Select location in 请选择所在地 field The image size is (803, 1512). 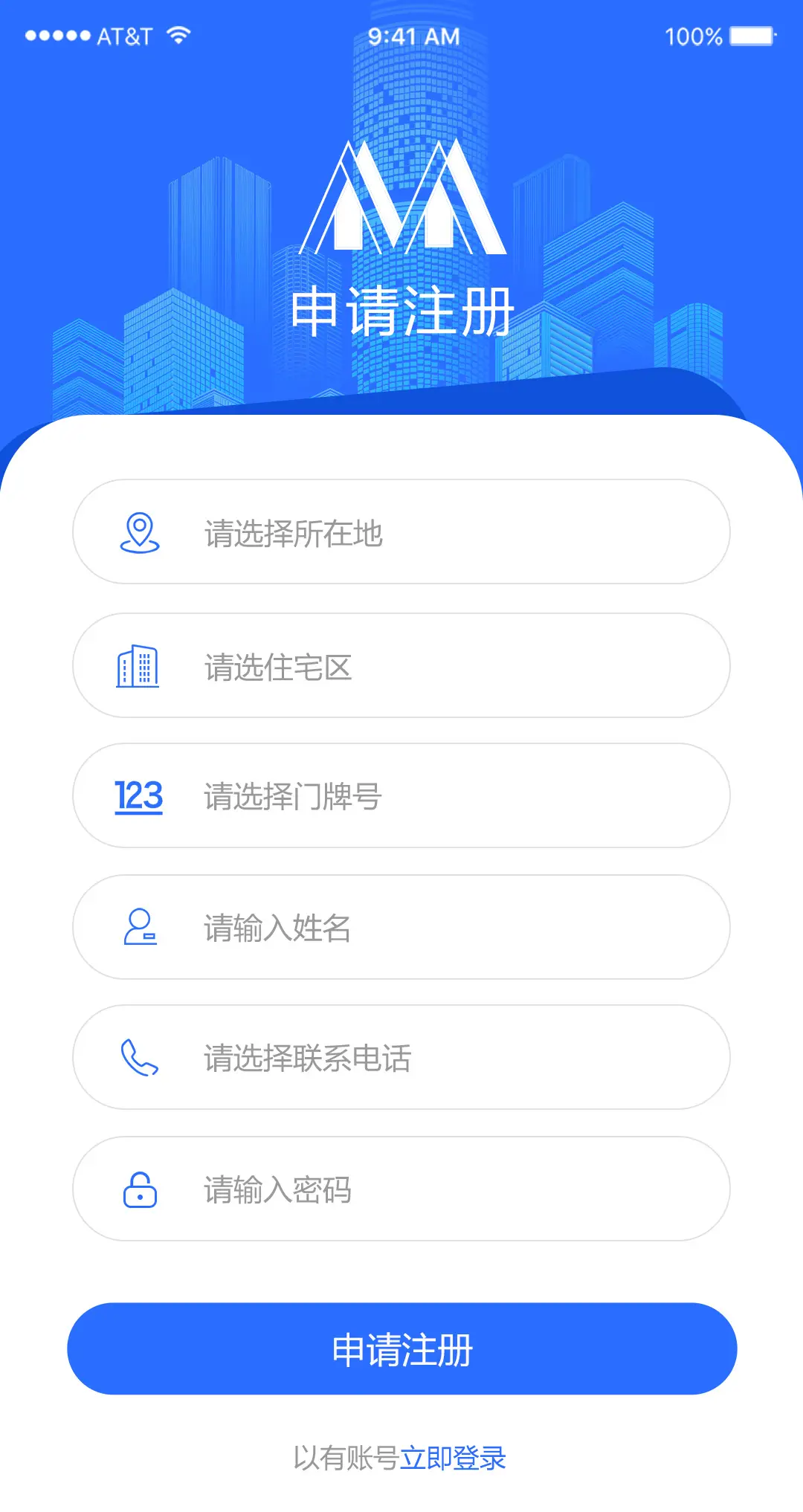(x=401, y=532)
